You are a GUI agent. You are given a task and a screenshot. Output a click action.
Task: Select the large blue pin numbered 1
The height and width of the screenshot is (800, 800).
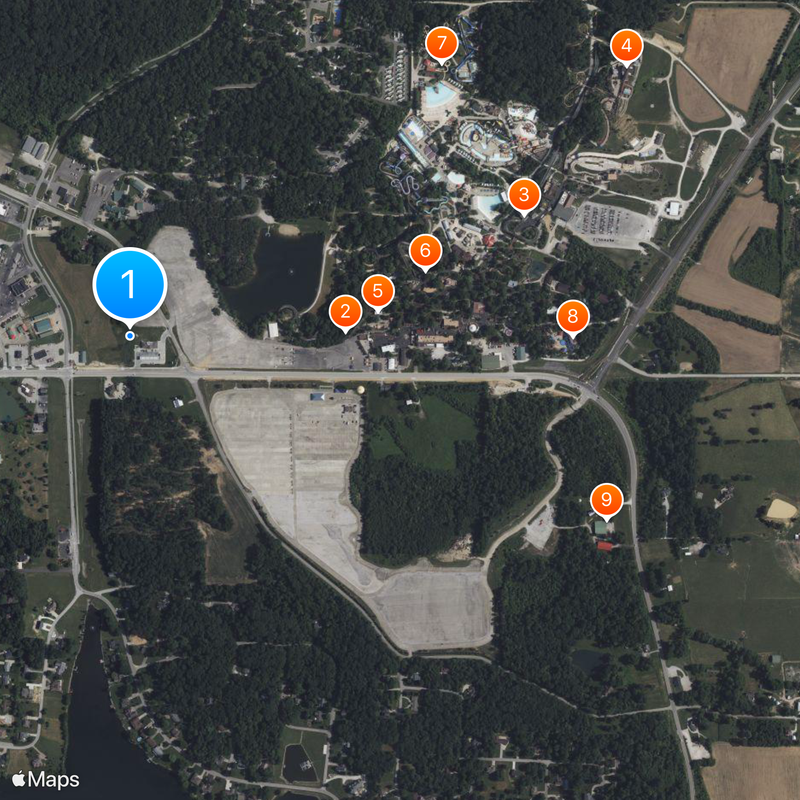(x=129, y=285)
